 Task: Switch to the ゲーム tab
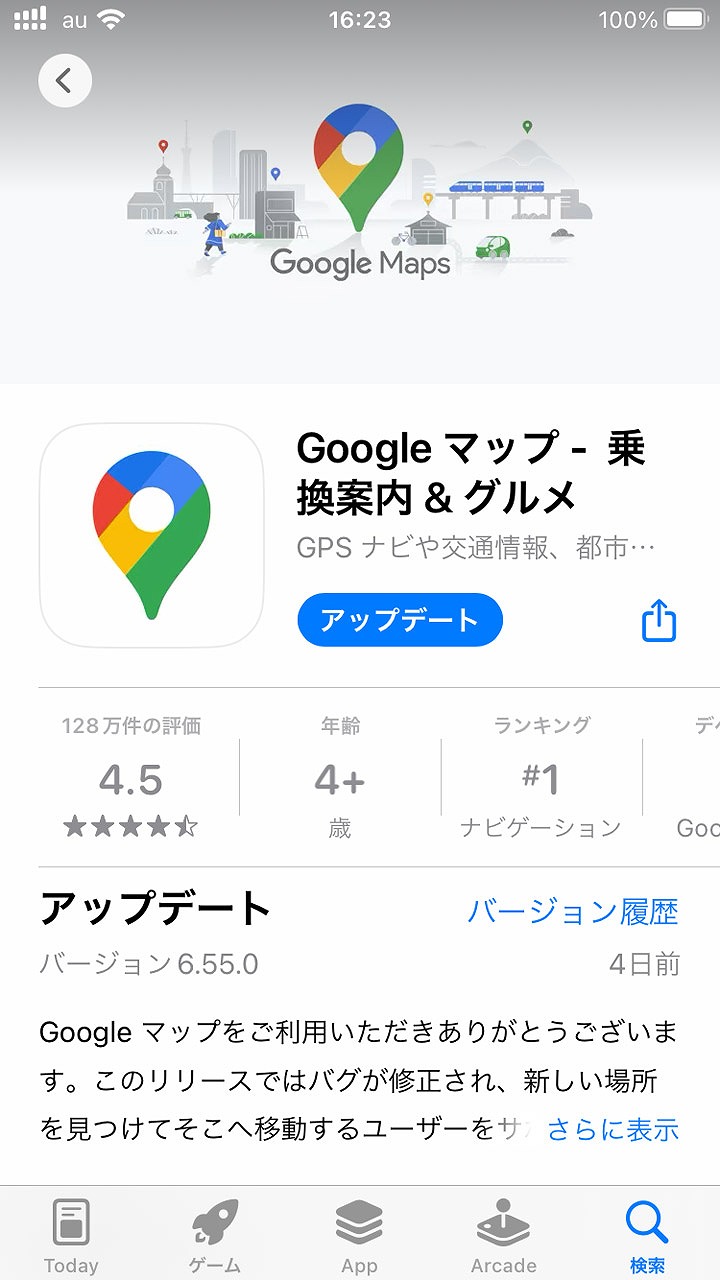pos(215,1237)
